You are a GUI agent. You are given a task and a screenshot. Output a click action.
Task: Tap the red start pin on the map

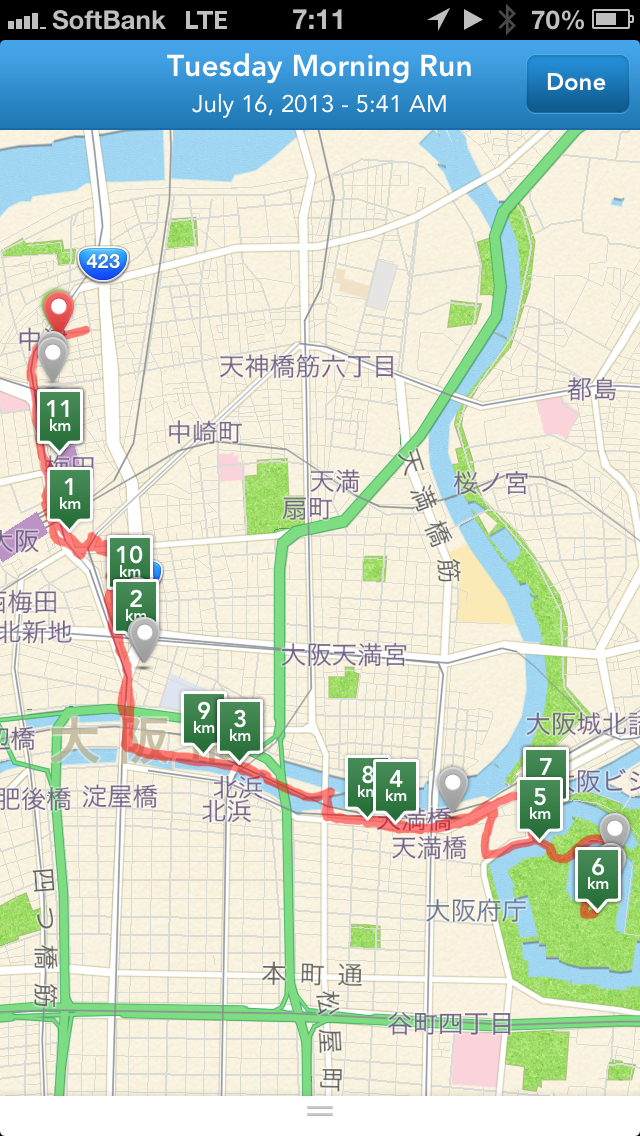60,308
